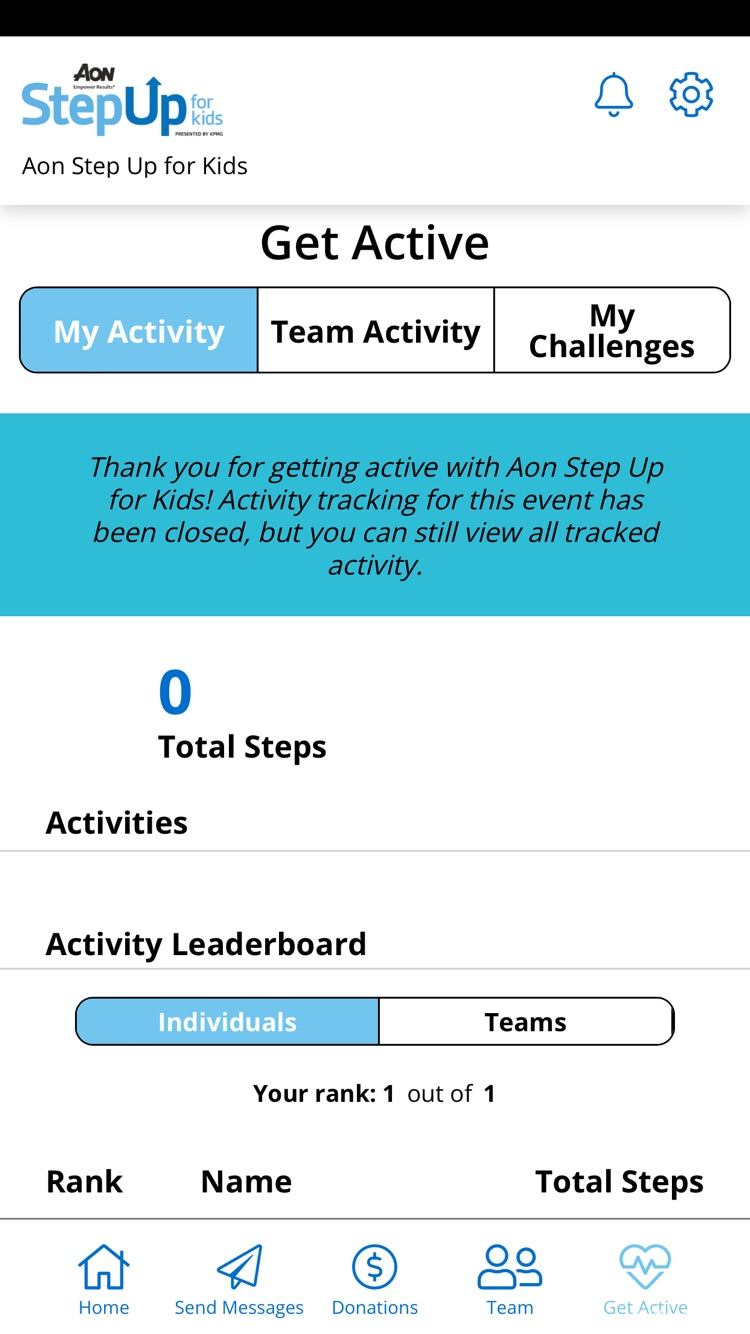Switch to the My Challenges tab
Image resolution: width=750 pixels, height=1334 pixels.
click(x=612, y=331)
